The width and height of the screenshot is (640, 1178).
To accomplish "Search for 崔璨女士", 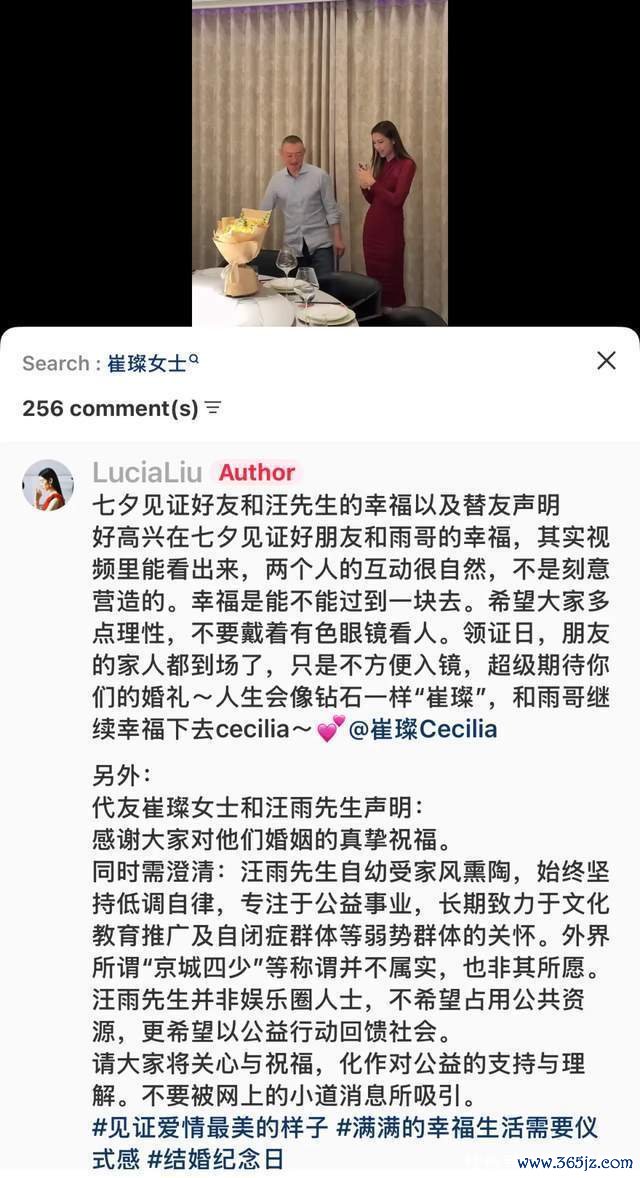I will click(x=152, y=364).
